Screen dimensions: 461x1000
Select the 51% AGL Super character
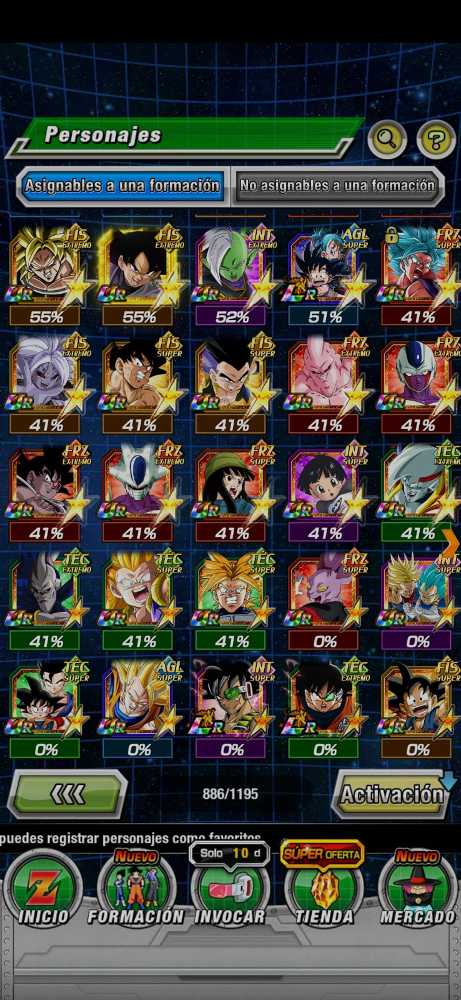click(325, 276)
